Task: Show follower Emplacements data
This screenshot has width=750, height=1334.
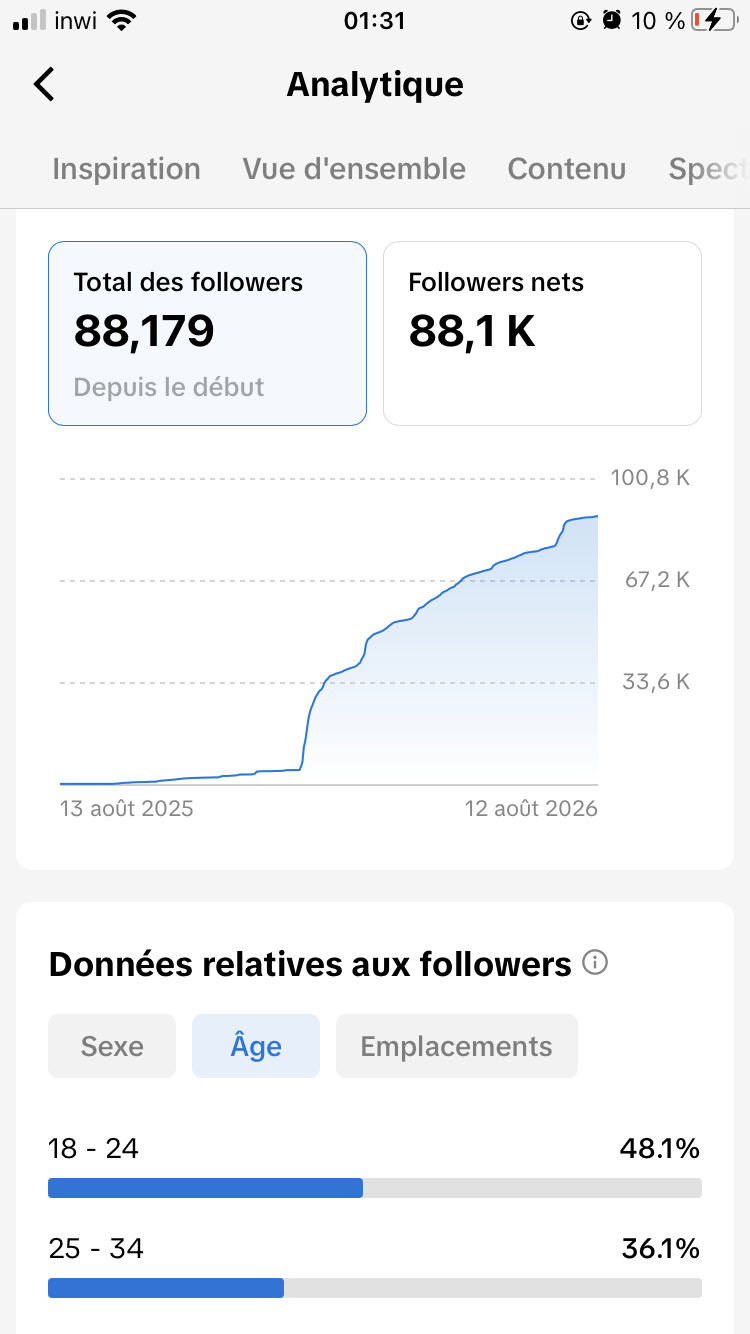Action: [457, 1046]
